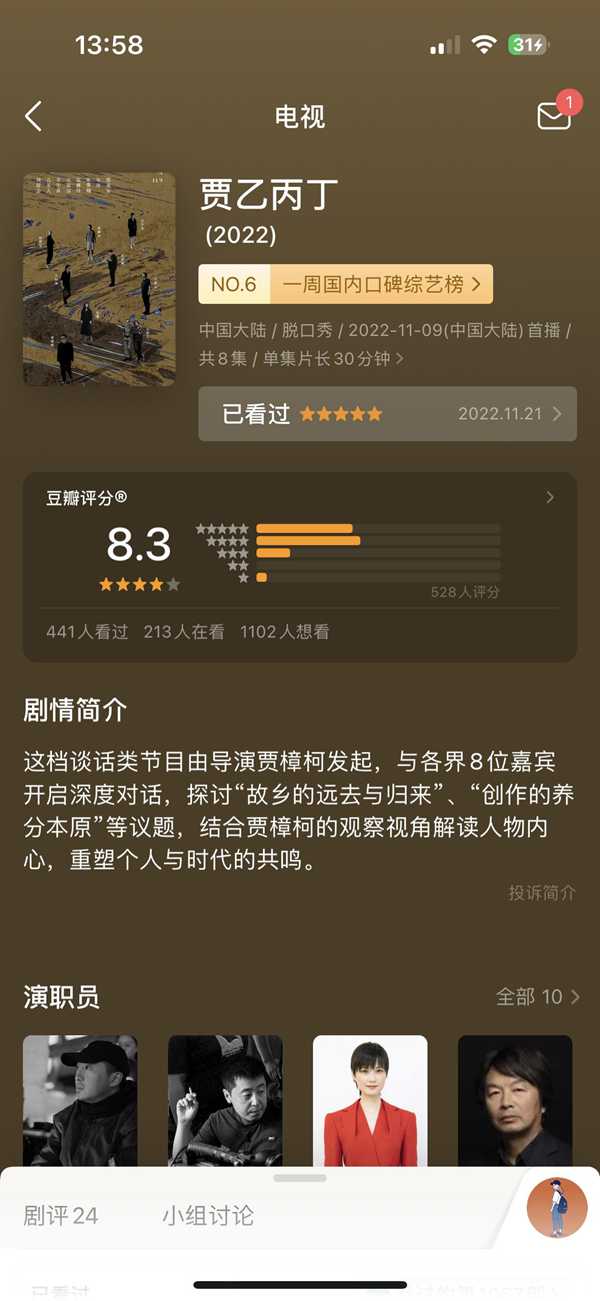Open the first cast member in cap

80,1098
